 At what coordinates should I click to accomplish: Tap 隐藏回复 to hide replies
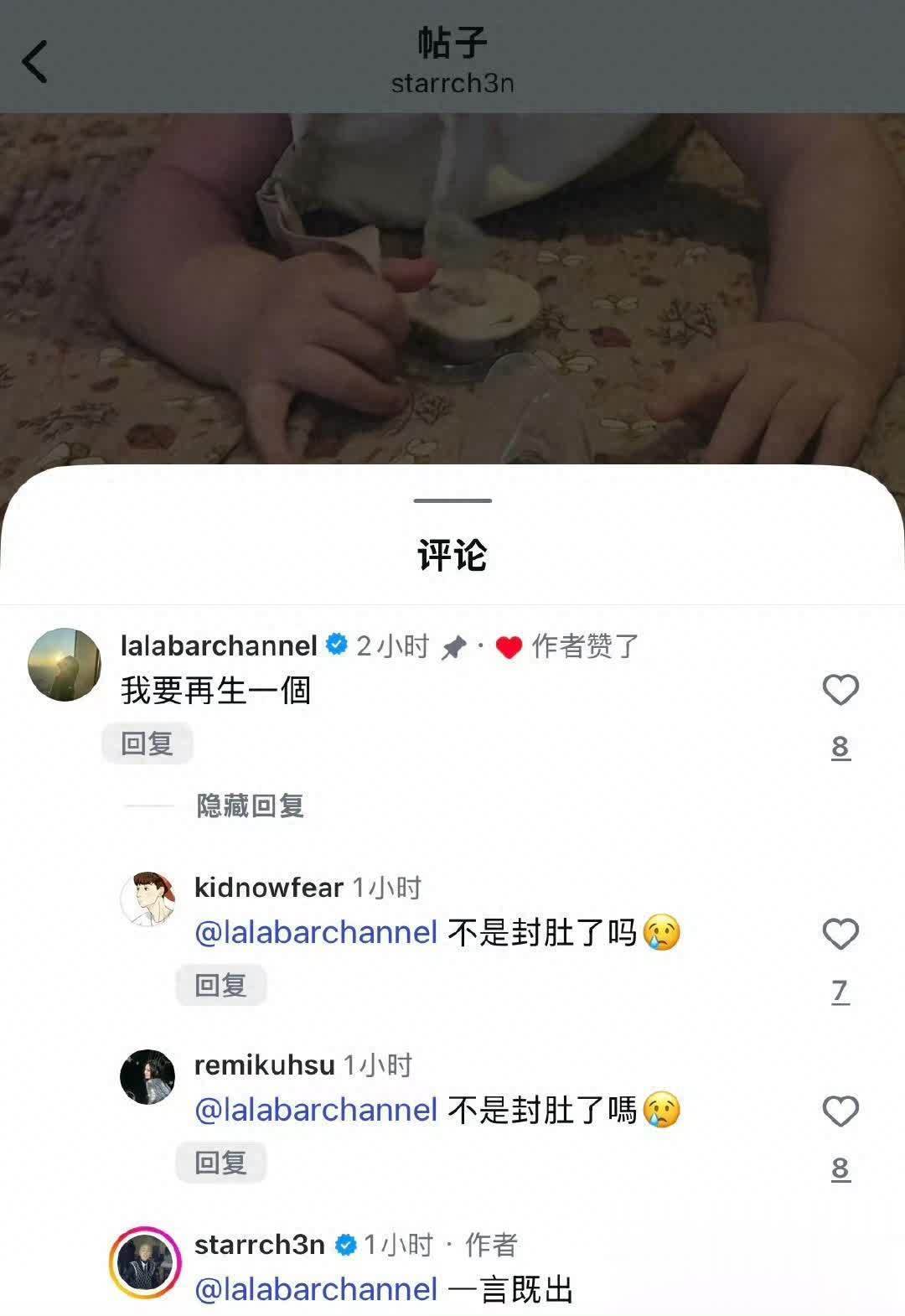[250, 806]
